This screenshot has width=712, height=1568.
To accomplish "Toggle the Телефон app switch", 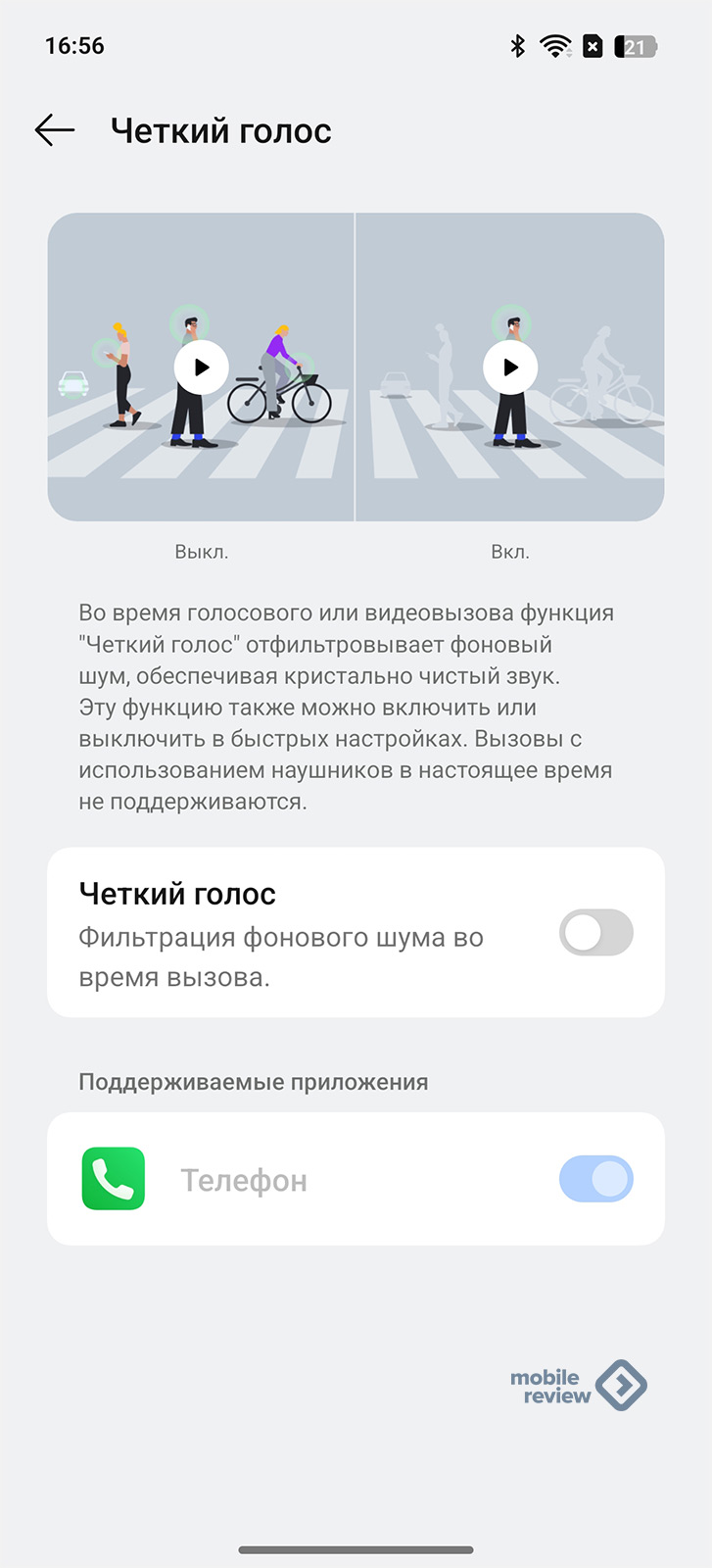I will click(595, 1179).
